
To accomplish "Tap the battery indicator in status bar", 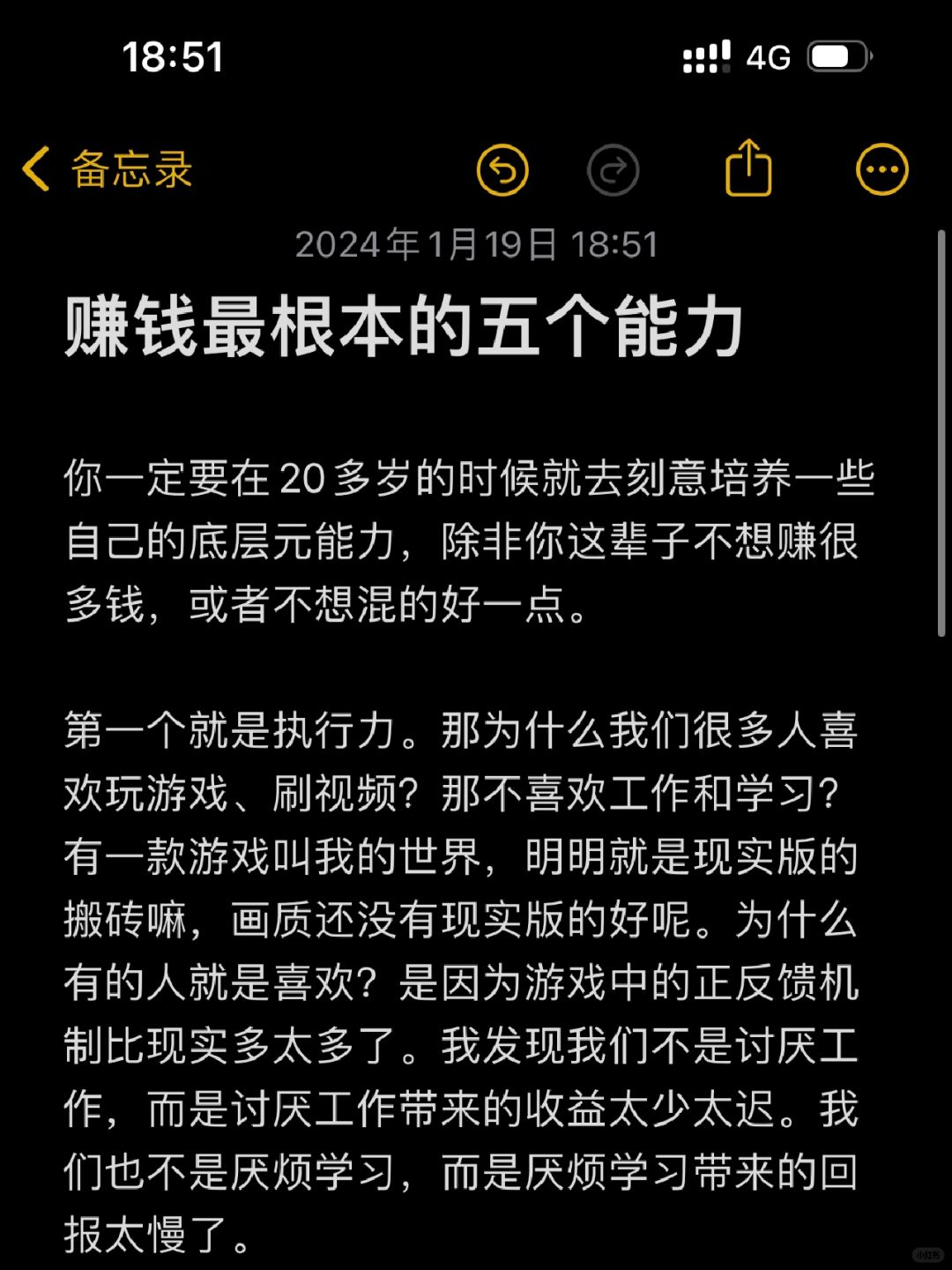I will click(836, 56).
